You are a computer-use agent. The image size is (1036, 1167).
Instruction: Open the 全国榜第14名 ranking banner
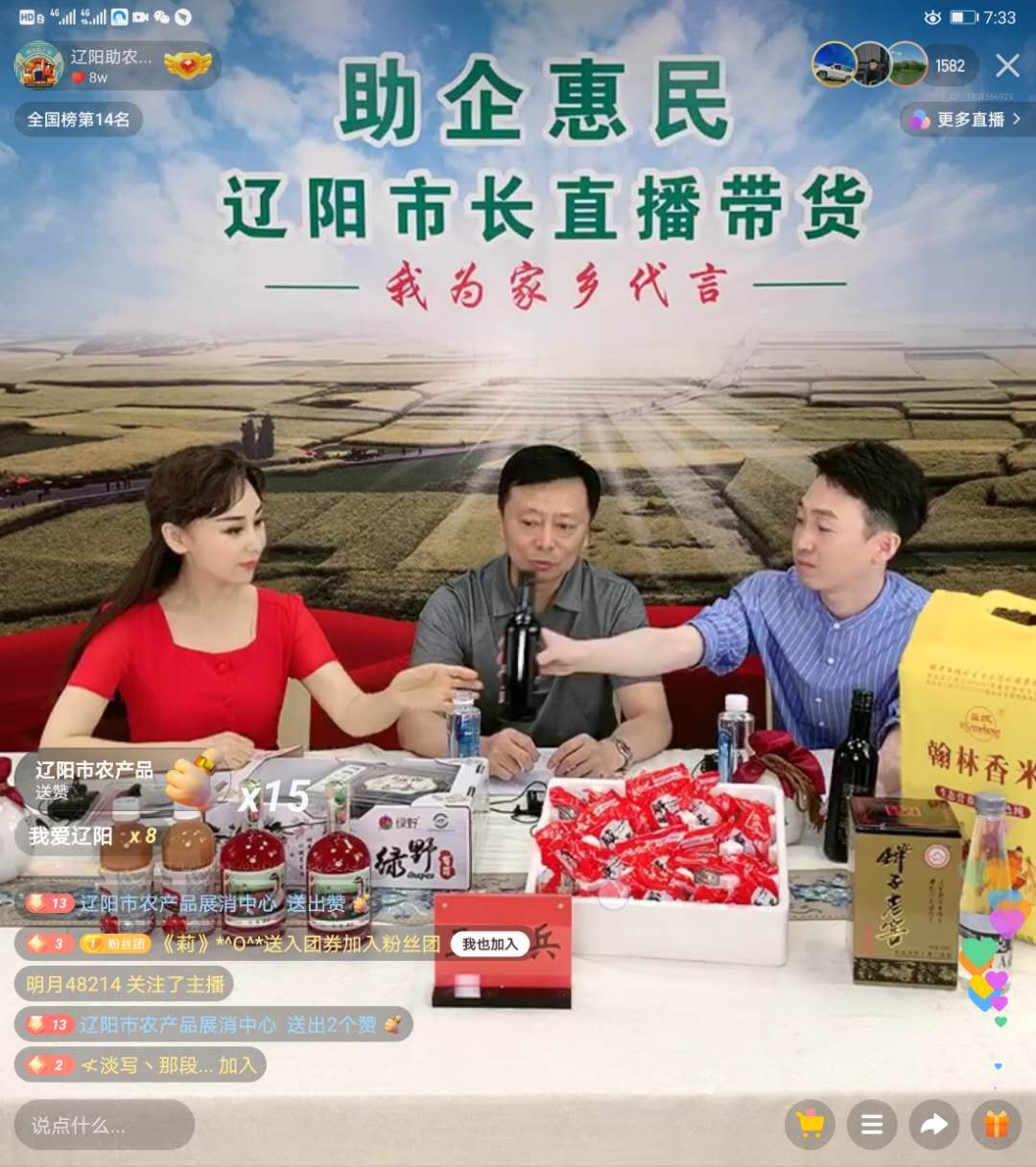[77, 118]
